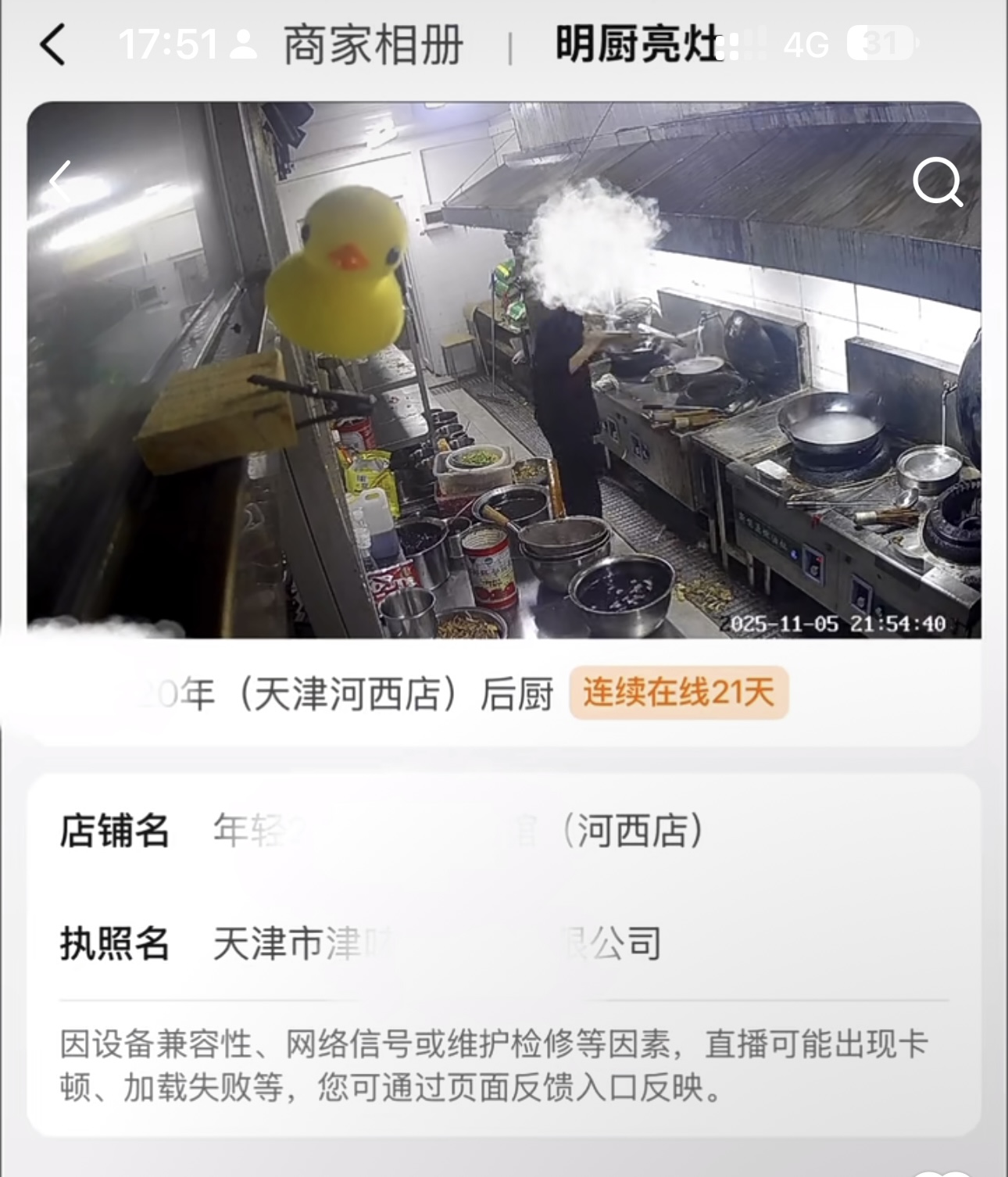Switch to the 商家相册 tab
The width and height of the screenshot is (1008, 1177).
click(373, 45)
